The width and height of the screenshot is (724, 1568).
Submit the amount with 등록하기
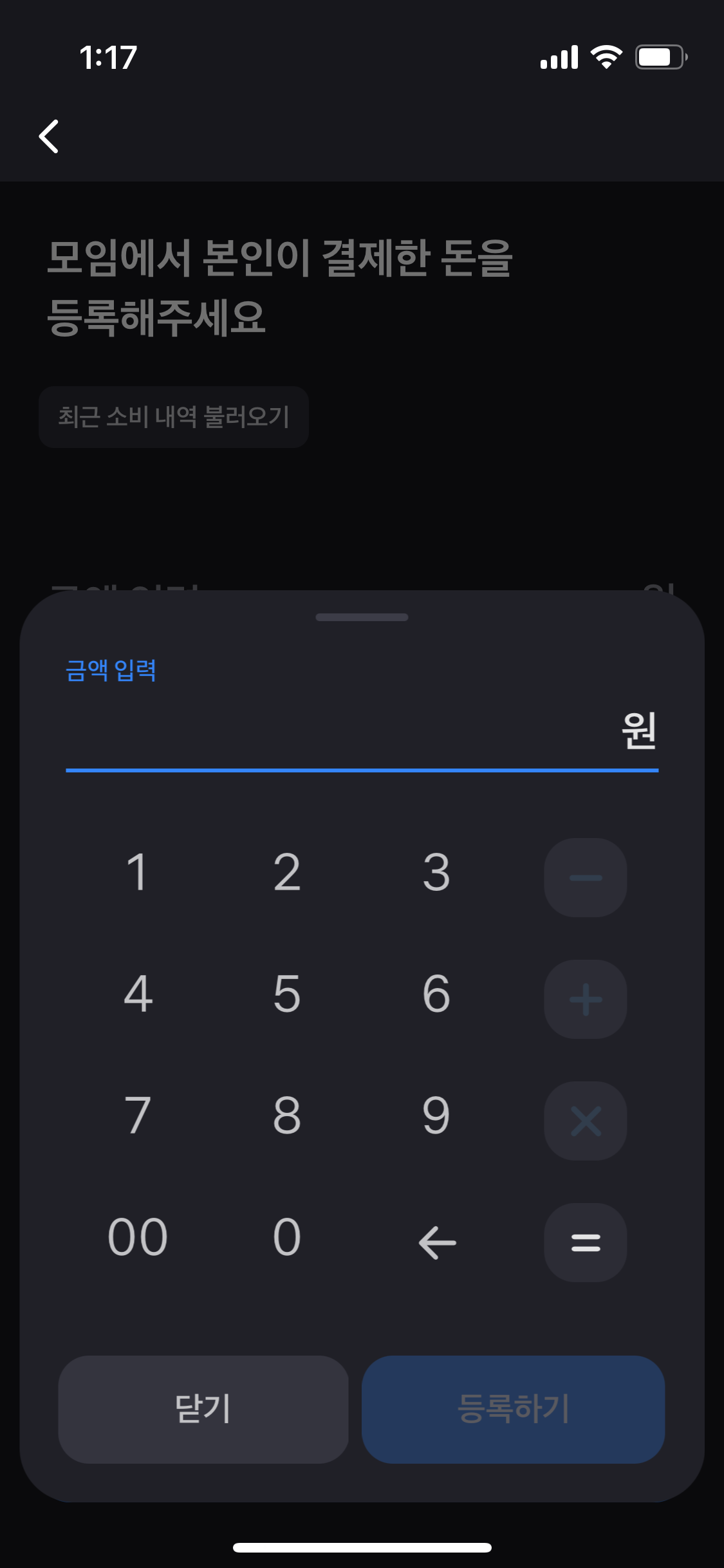click(513, 1409)
